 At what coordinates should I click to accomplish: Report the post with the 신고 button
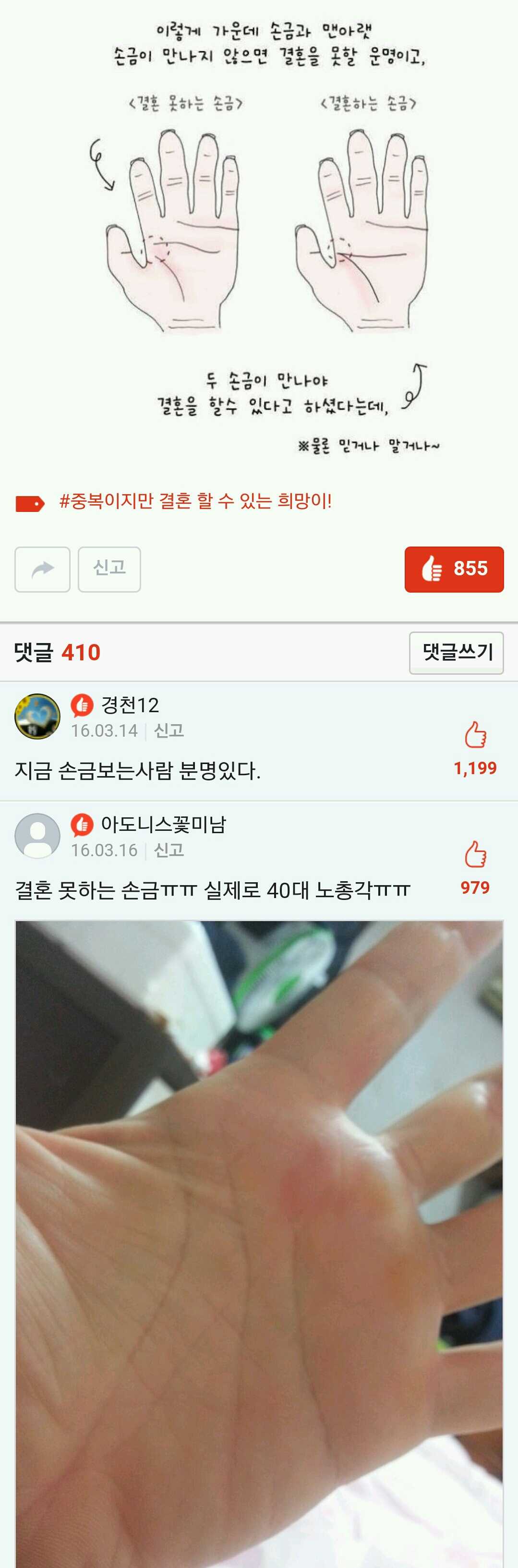coord(109,569)
